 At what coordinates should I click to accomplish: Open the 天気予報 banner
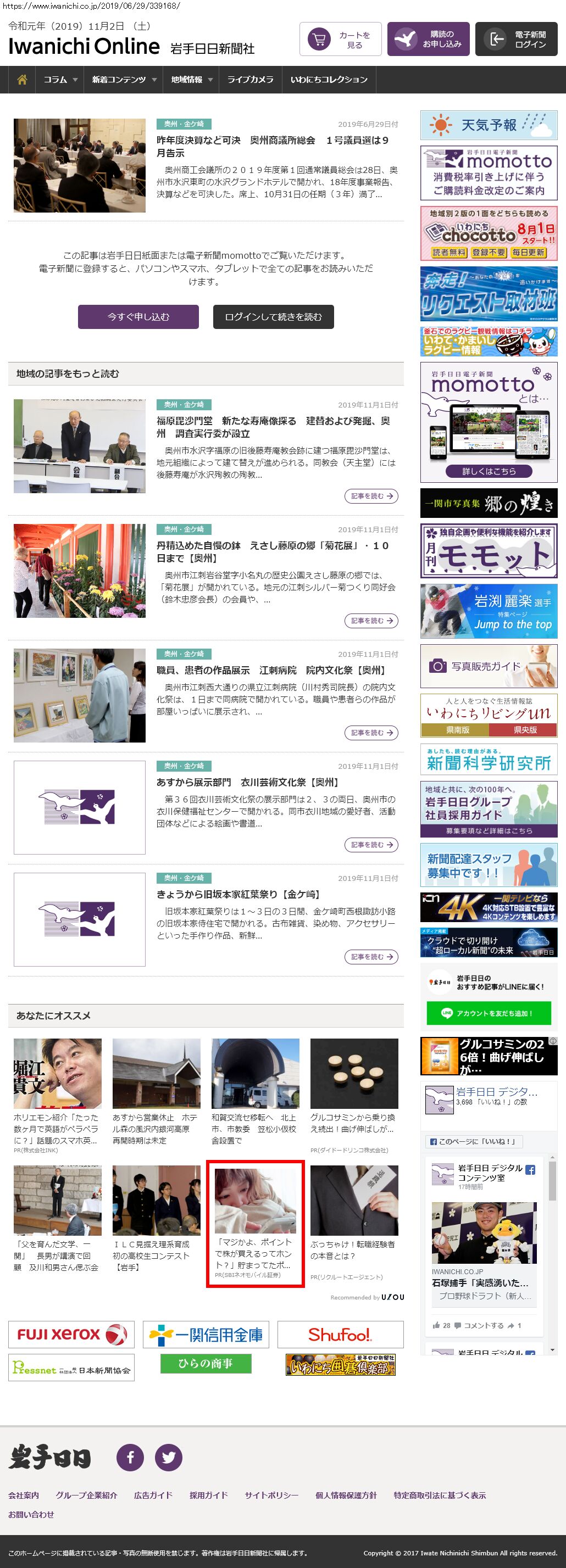point(489,125)
